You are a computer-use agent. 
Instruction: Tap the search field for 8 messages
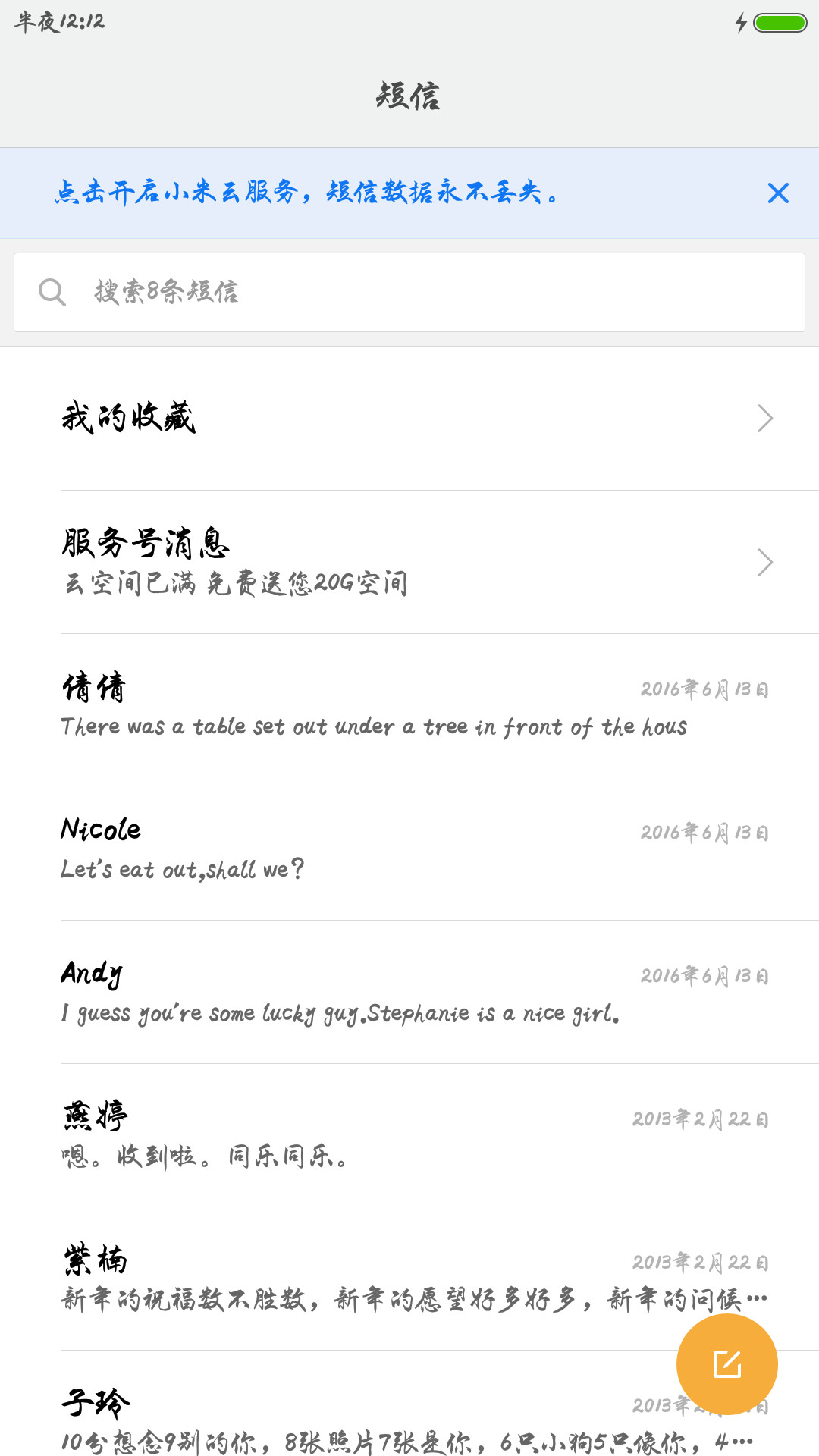pyautogui.click(x=409, y=292)
